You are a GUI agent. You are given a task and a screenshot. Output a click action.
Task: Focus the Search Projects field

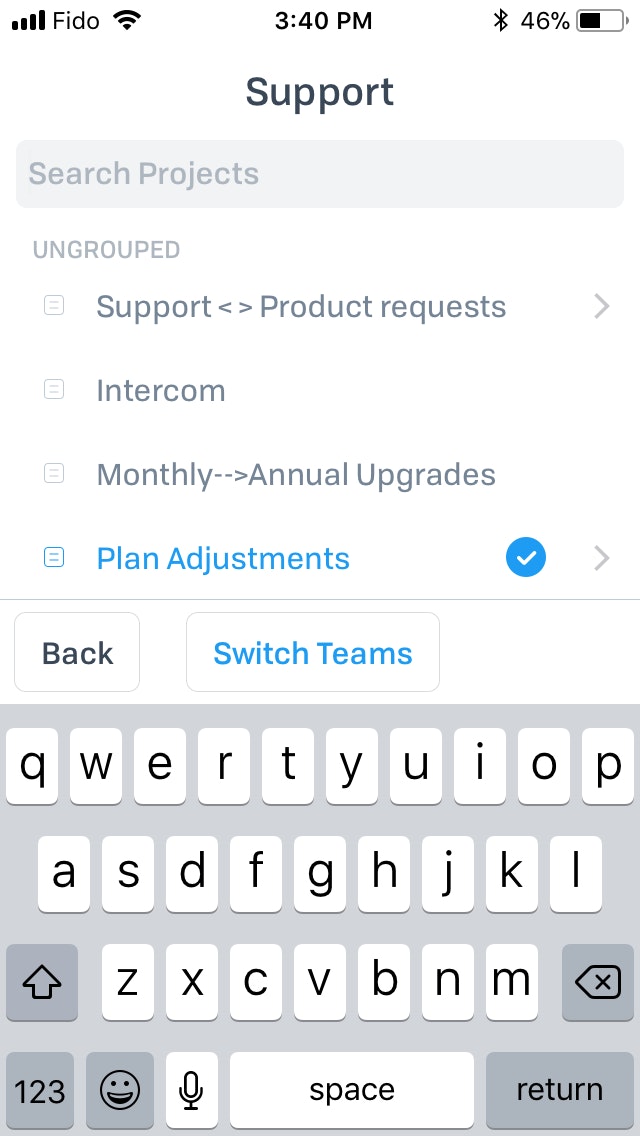(x=320, y=174)
